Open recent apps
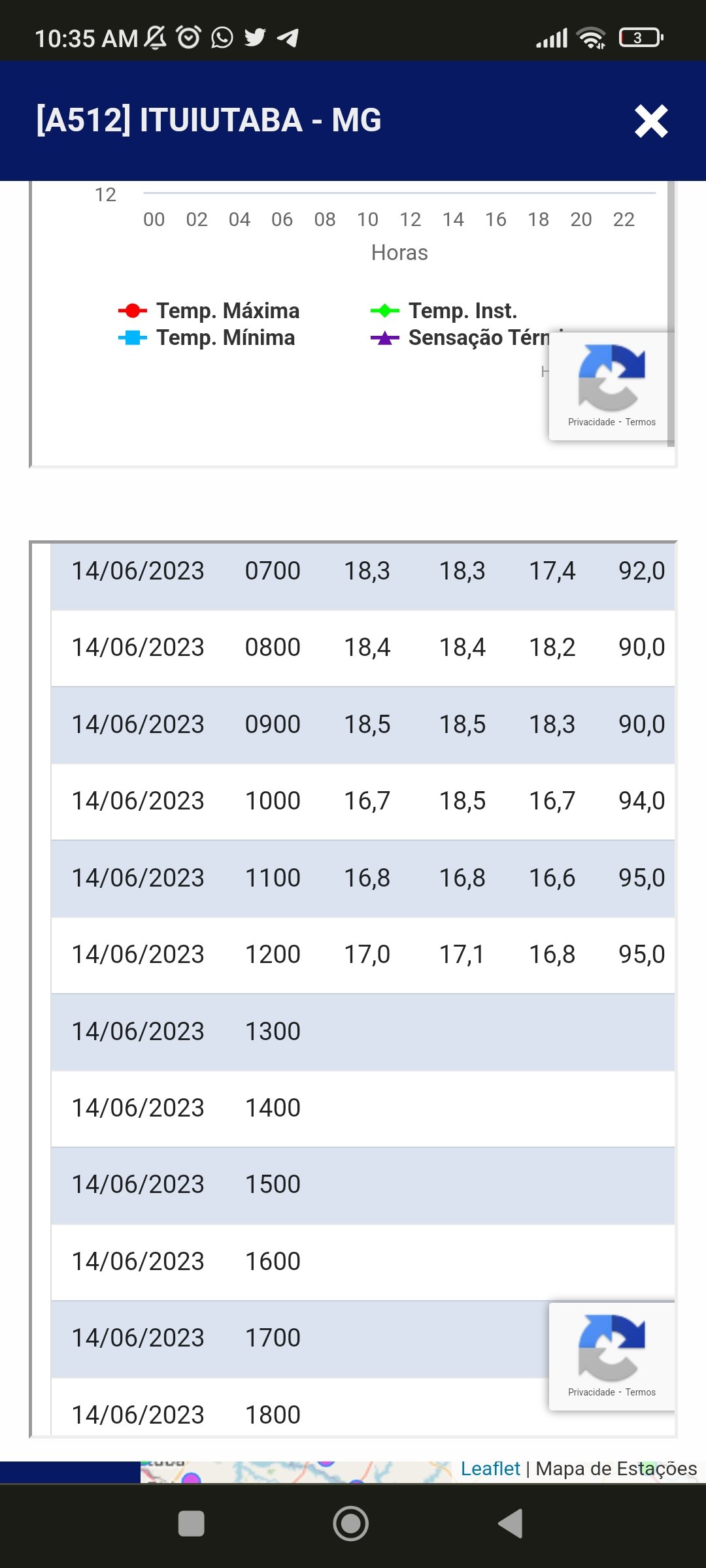 pos(192,1524)
